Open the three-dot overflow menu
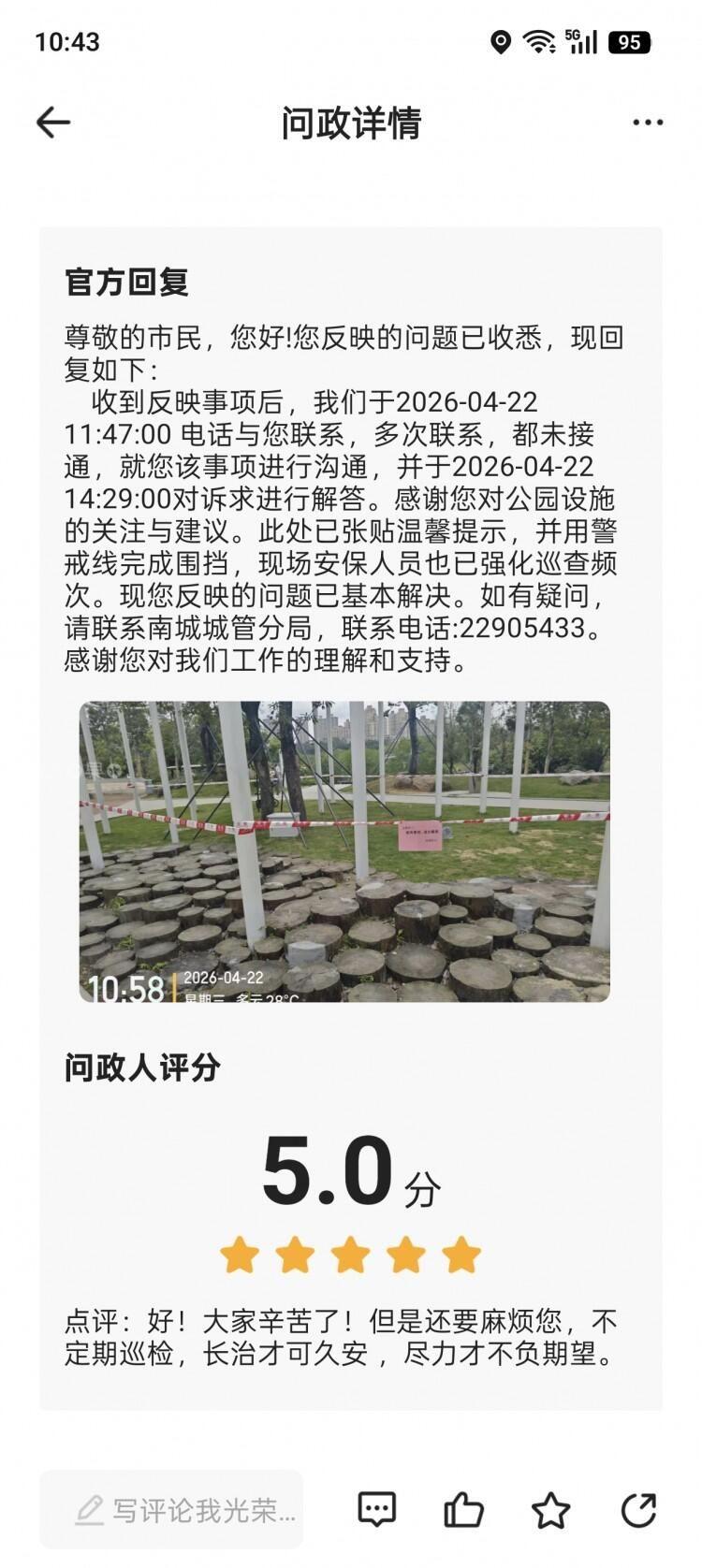 pyautogui.click(x=647, y=123)
